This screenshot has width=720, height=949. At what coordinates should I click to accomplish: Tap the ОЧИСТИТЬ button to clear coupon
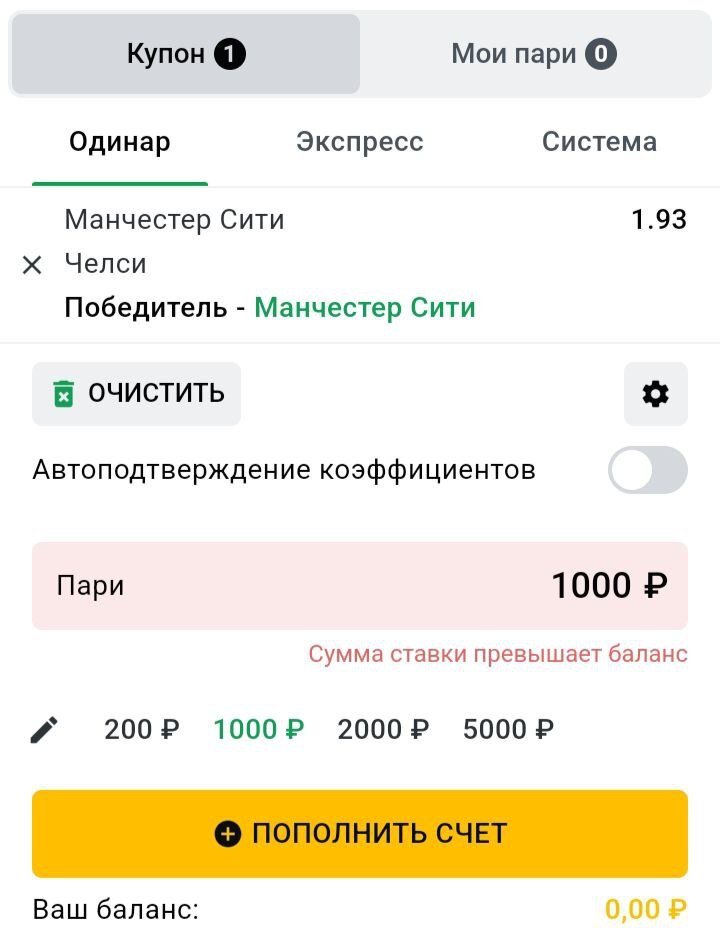coord(137,394)
